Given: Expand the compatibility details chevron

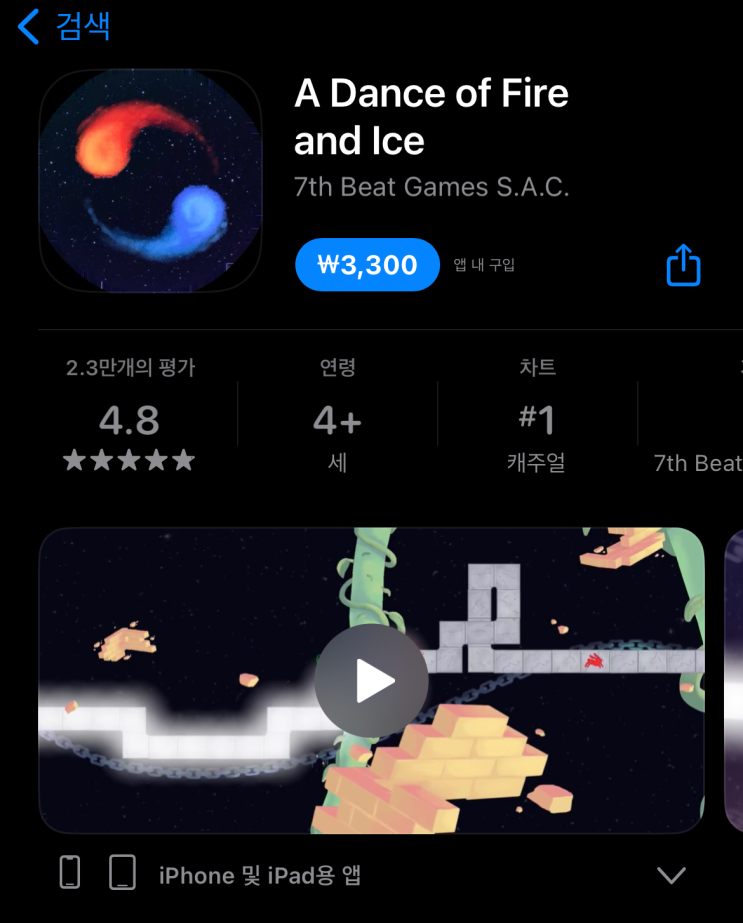Looking at the screenshot, I should coord(671,873).
